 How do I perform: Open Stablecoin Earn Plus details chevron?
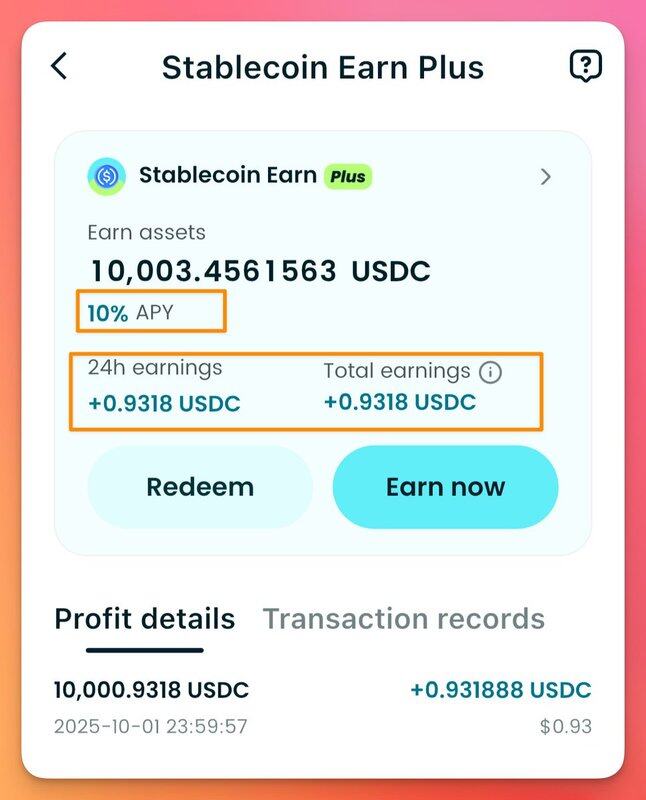click(x=545, y=177)
